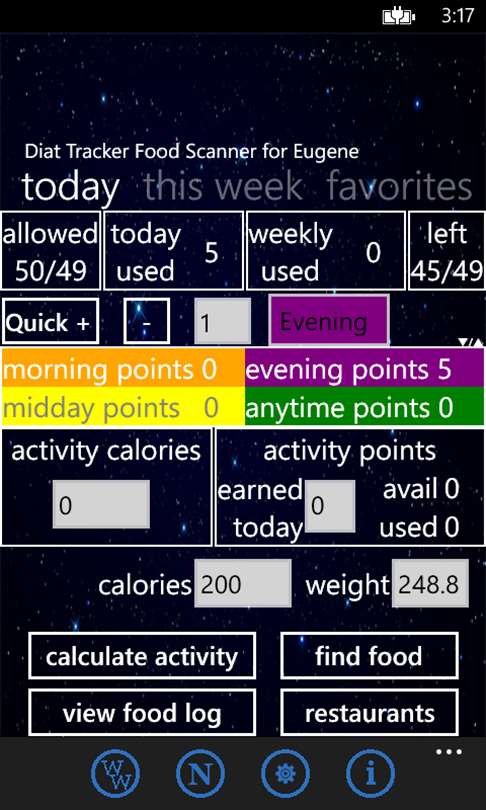Viewport: 486px width, 810px height.
Task: Switch to the this week tab
Action: (223, 186)
